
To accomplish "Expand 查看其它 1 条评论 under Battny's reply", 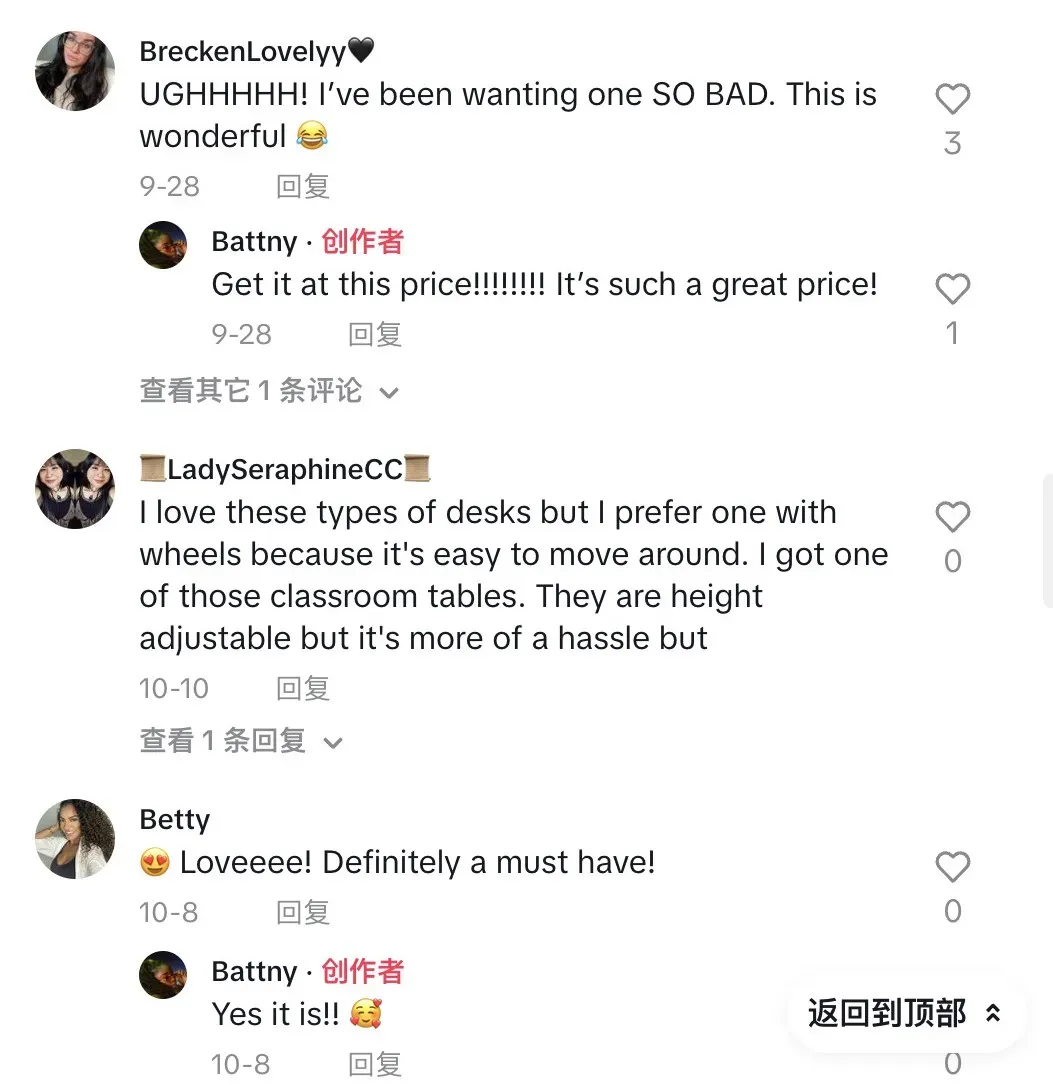I will pyautogui.click(x=269, y=391).
